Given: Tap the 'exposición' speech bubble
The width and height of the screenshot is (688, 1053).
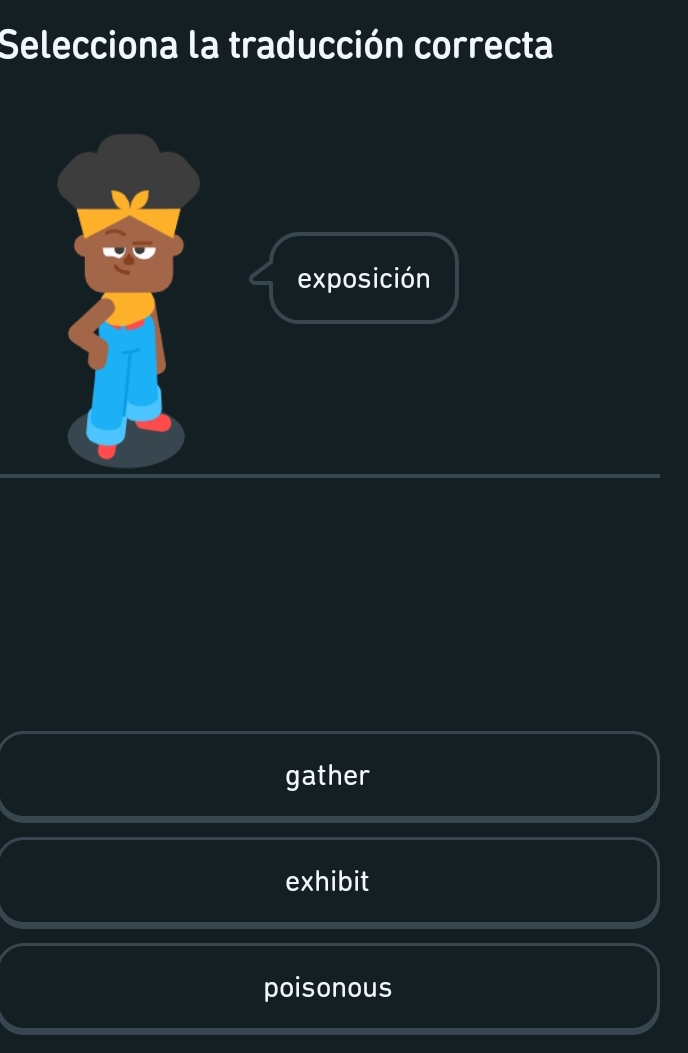Looking at the screenshot, I should 363,279.
